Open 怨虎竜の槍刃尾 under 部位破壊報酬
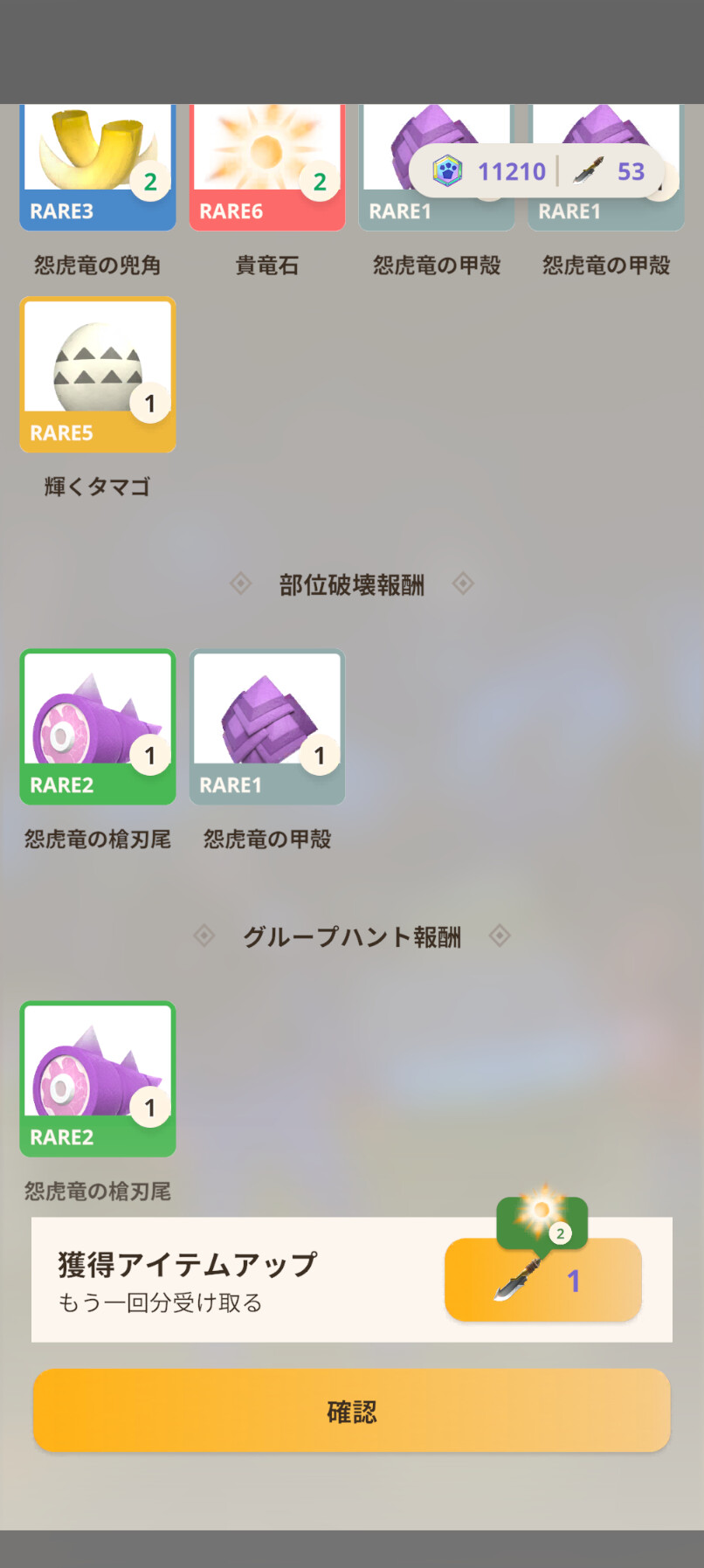This screenshot has height=1568, width=704. point(98,727)
